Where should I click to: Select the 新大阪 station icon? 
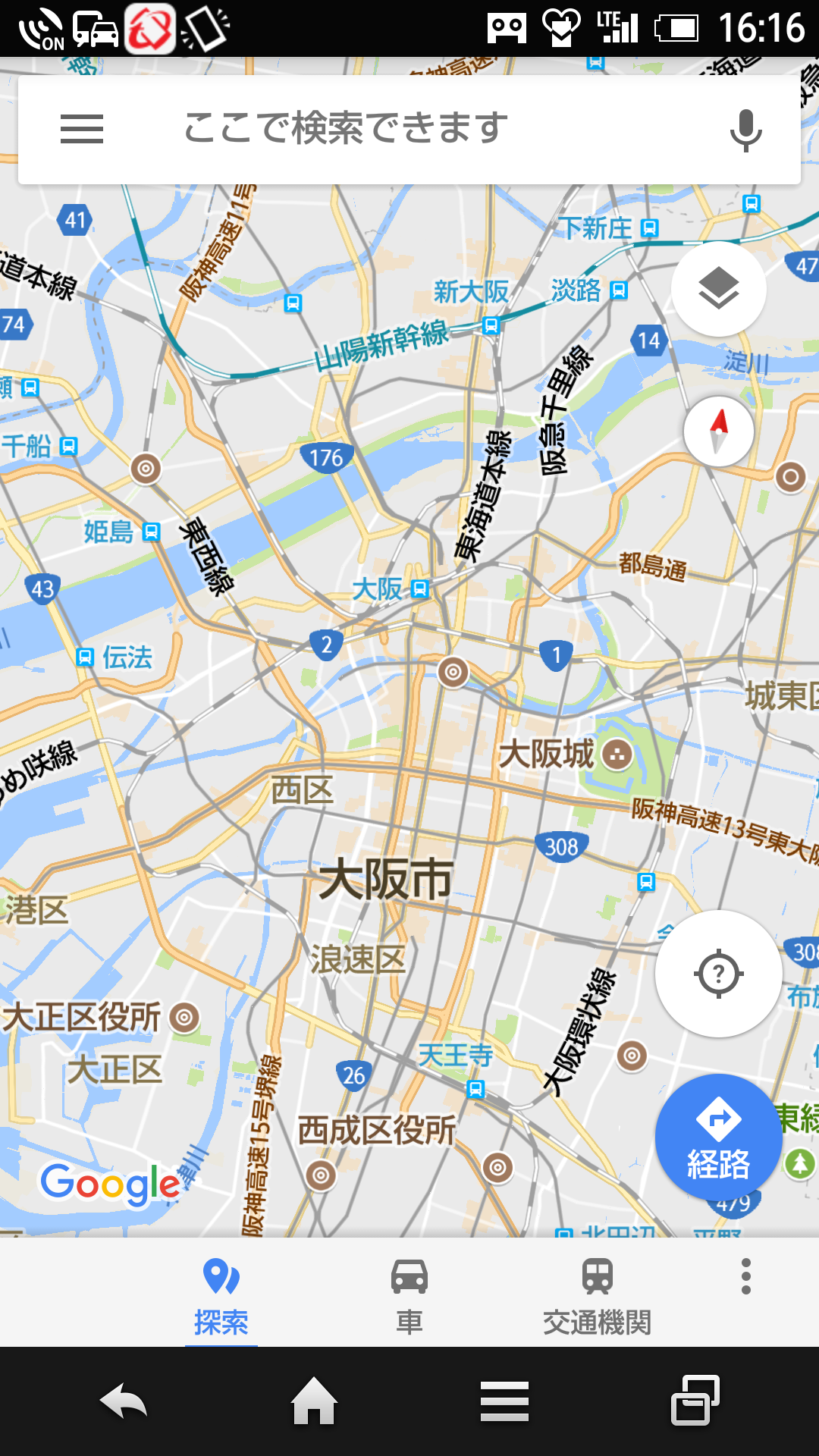491,326
